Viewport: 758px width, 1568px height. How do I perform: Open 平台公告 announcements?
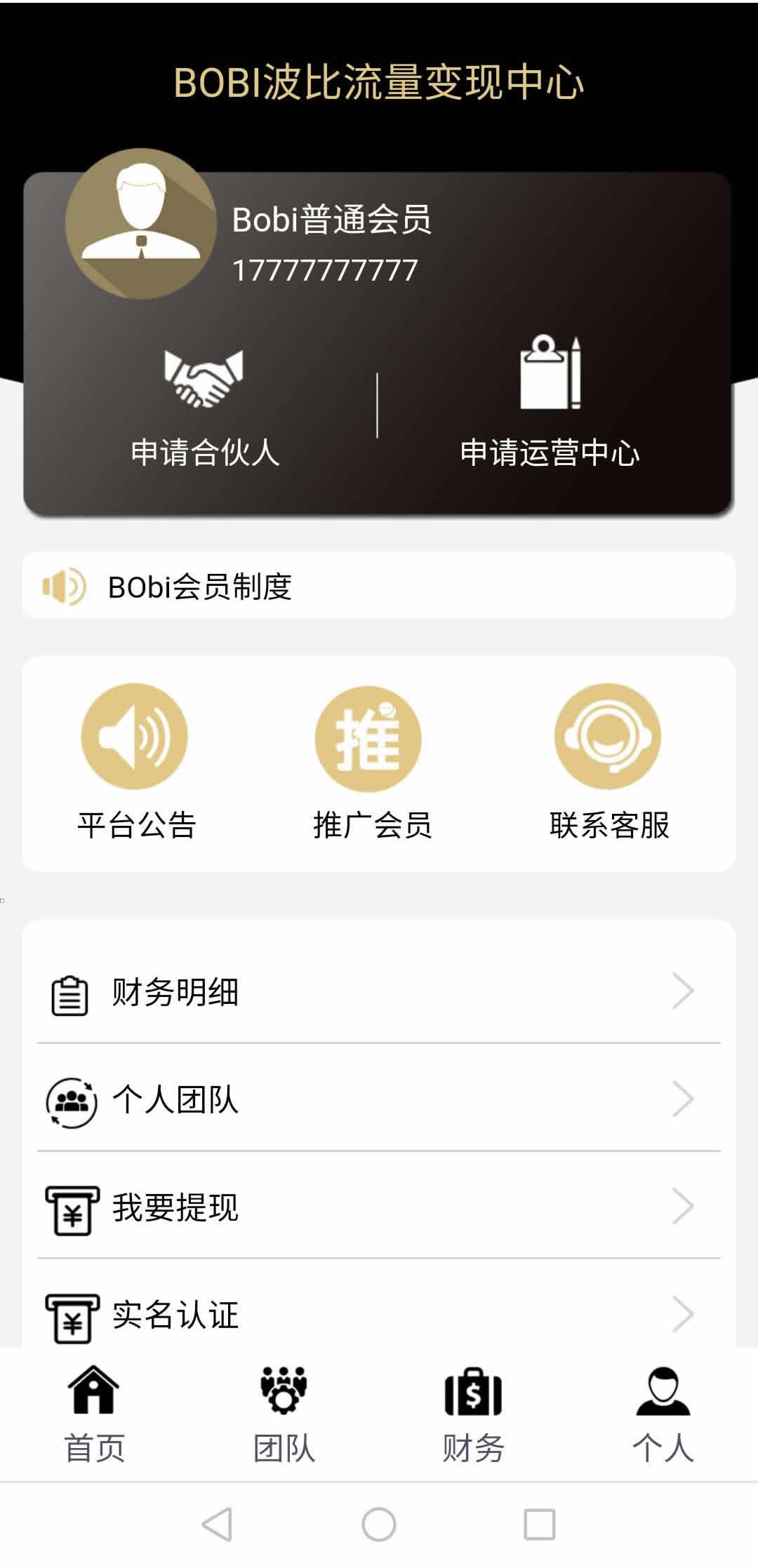(x=135, y=761)
